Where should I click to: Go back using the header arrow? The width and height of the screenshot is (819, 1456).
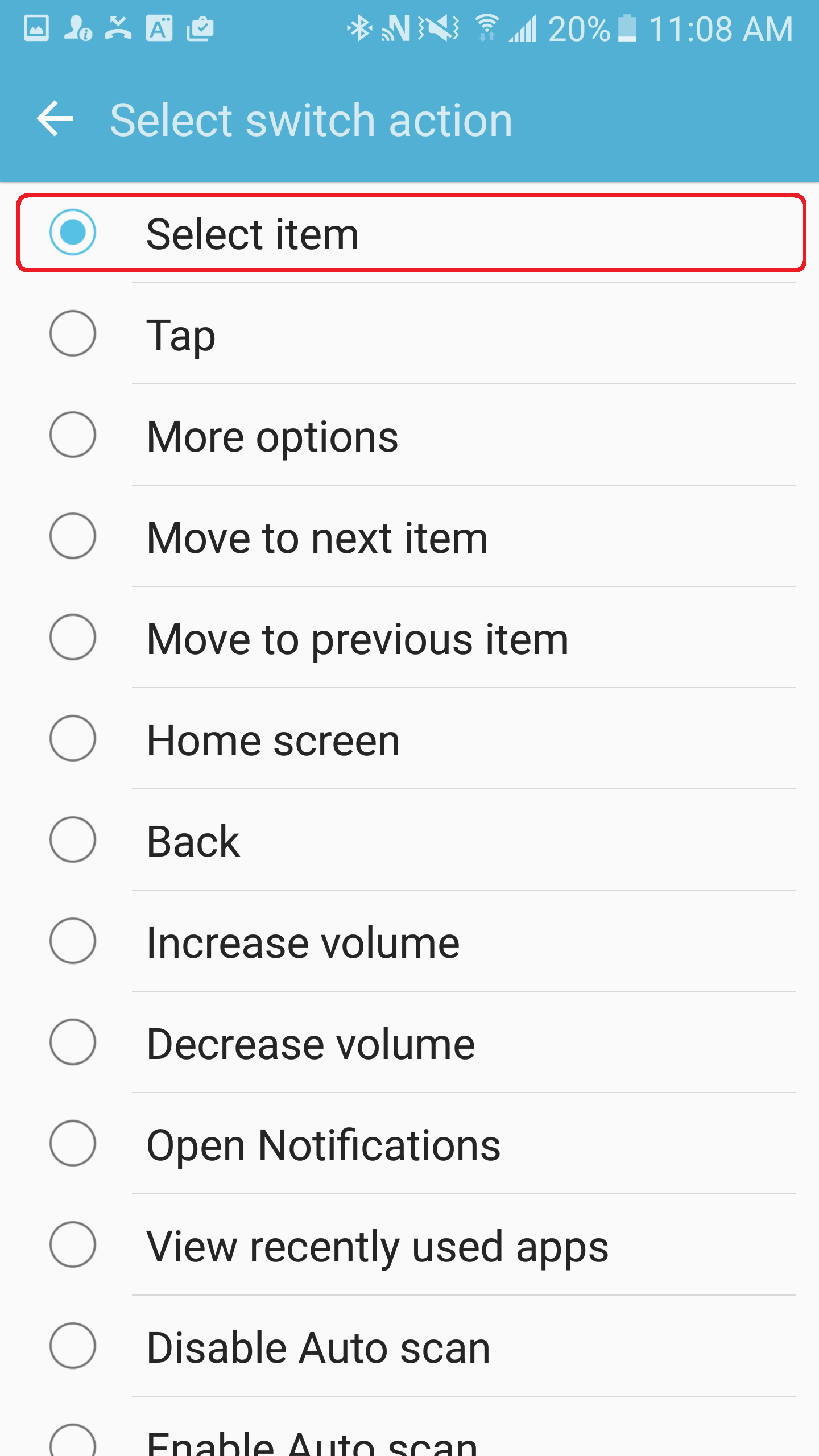point(55,119)
